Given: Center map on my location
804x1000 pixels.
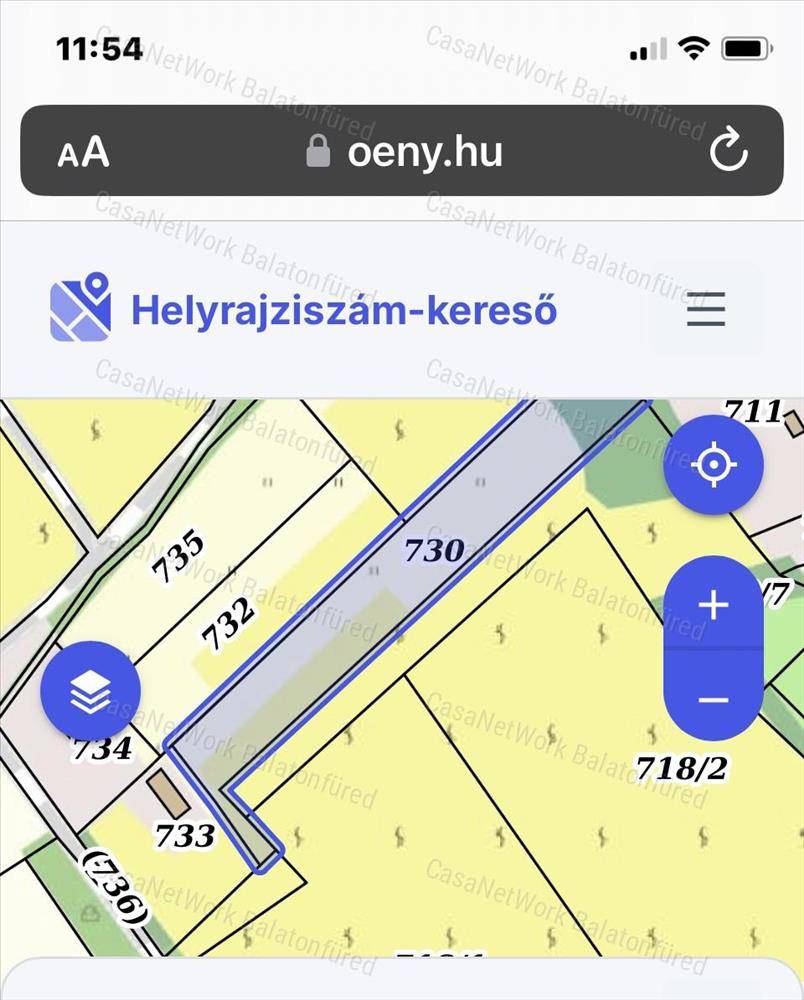Looking at the screenshot, I should point(713,465).
